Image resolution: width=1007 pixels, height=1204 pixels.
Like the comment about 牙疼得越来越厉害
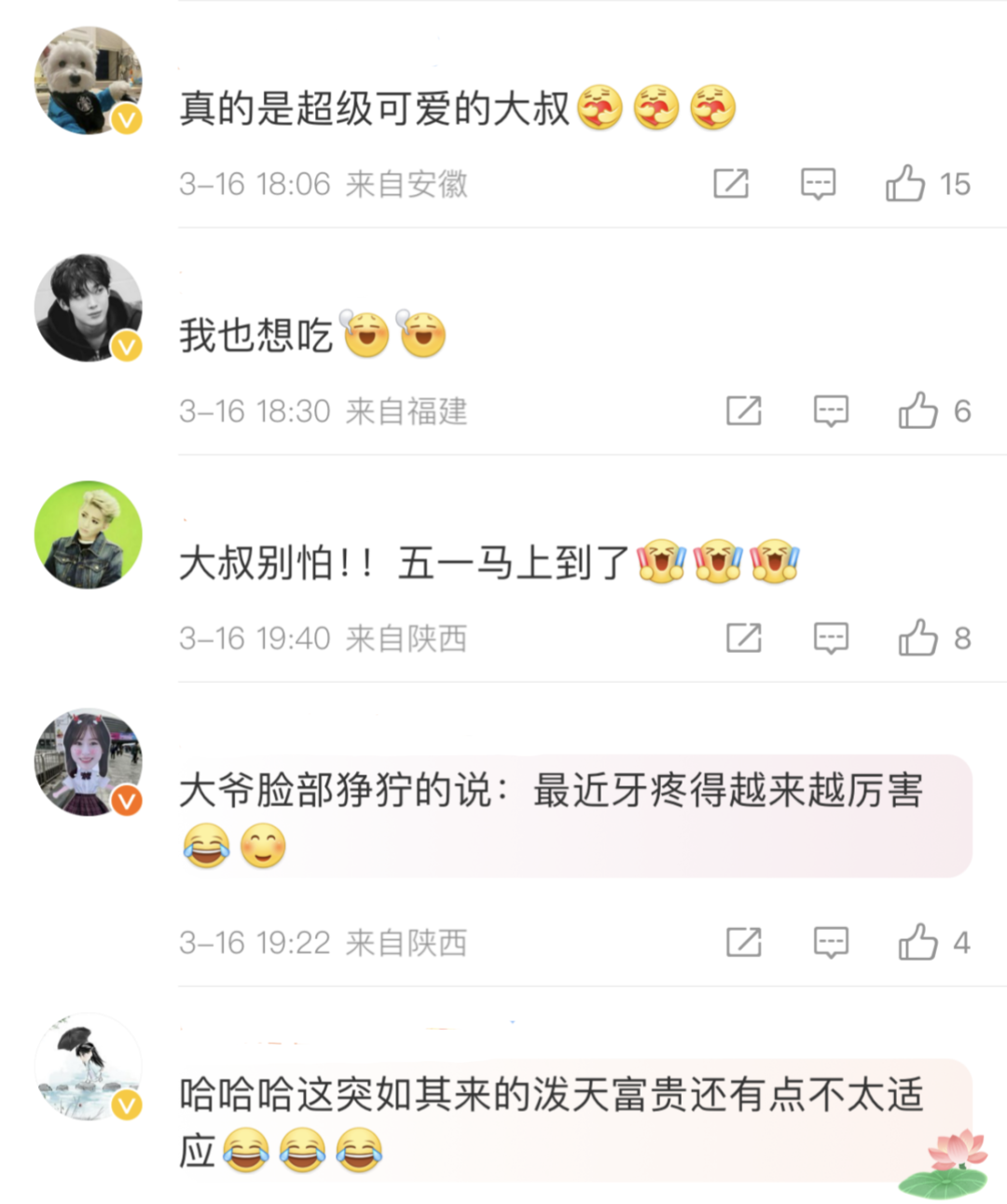[x=917, y=942]
